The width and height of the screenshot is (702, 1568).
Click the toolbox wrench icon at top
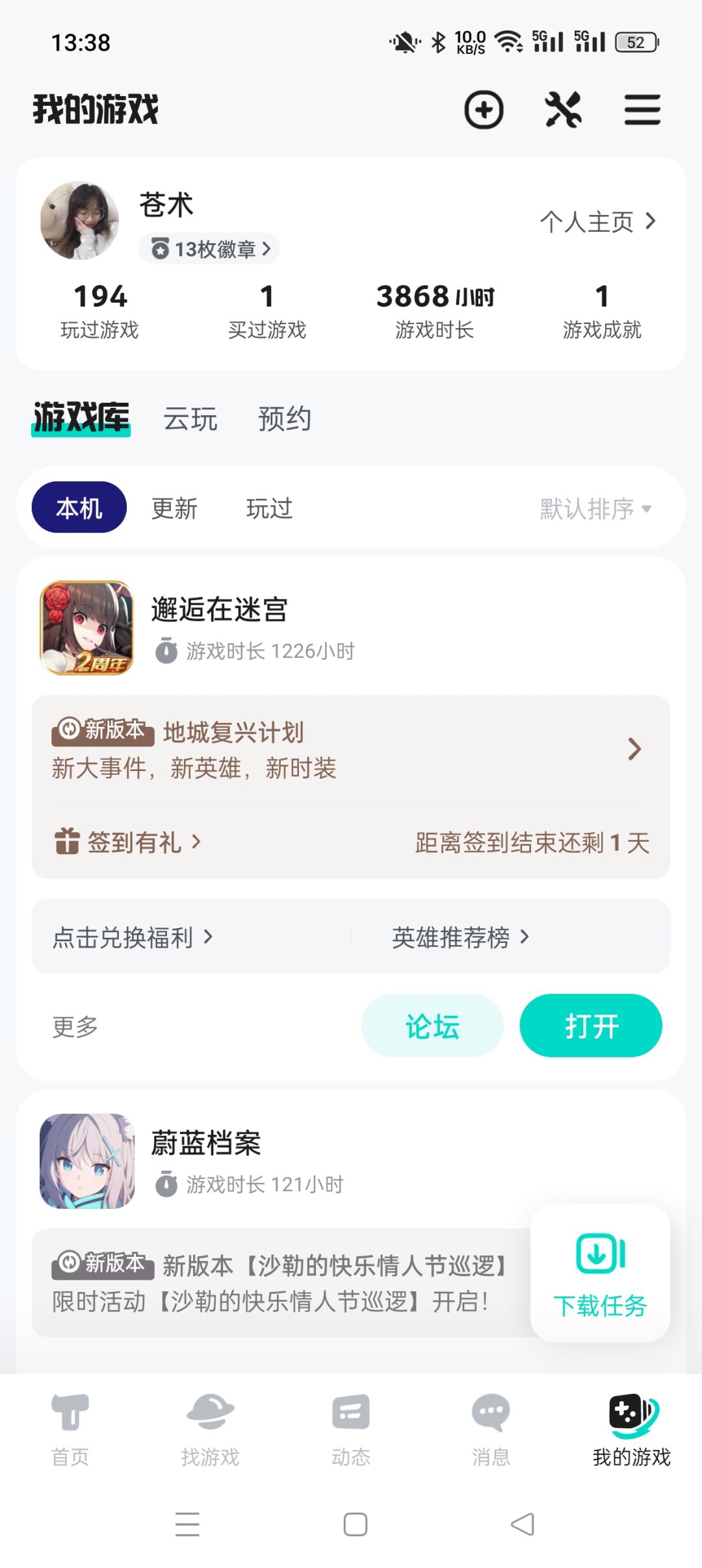coord(563,110)
